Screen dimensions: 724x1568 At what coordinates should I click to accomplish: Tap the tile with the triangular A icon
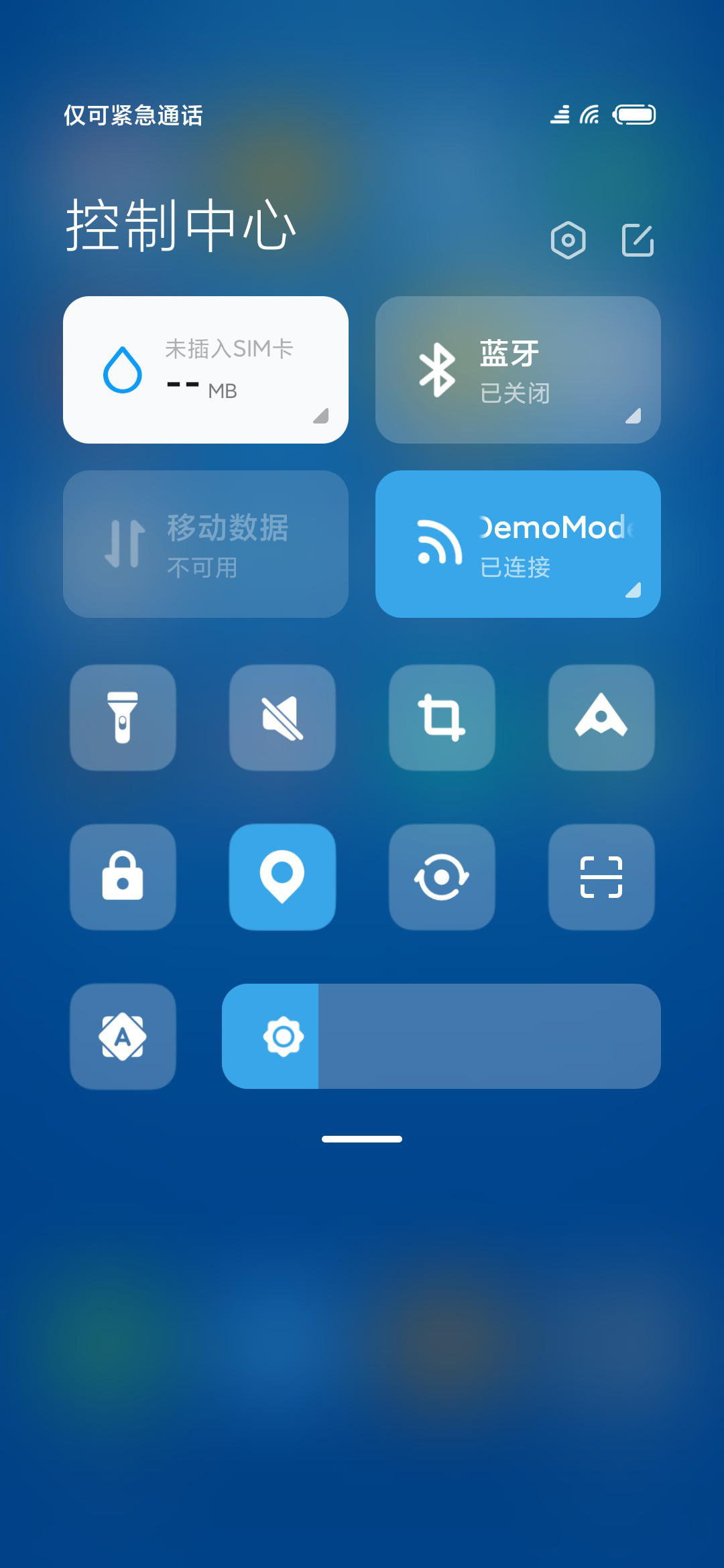601,718
